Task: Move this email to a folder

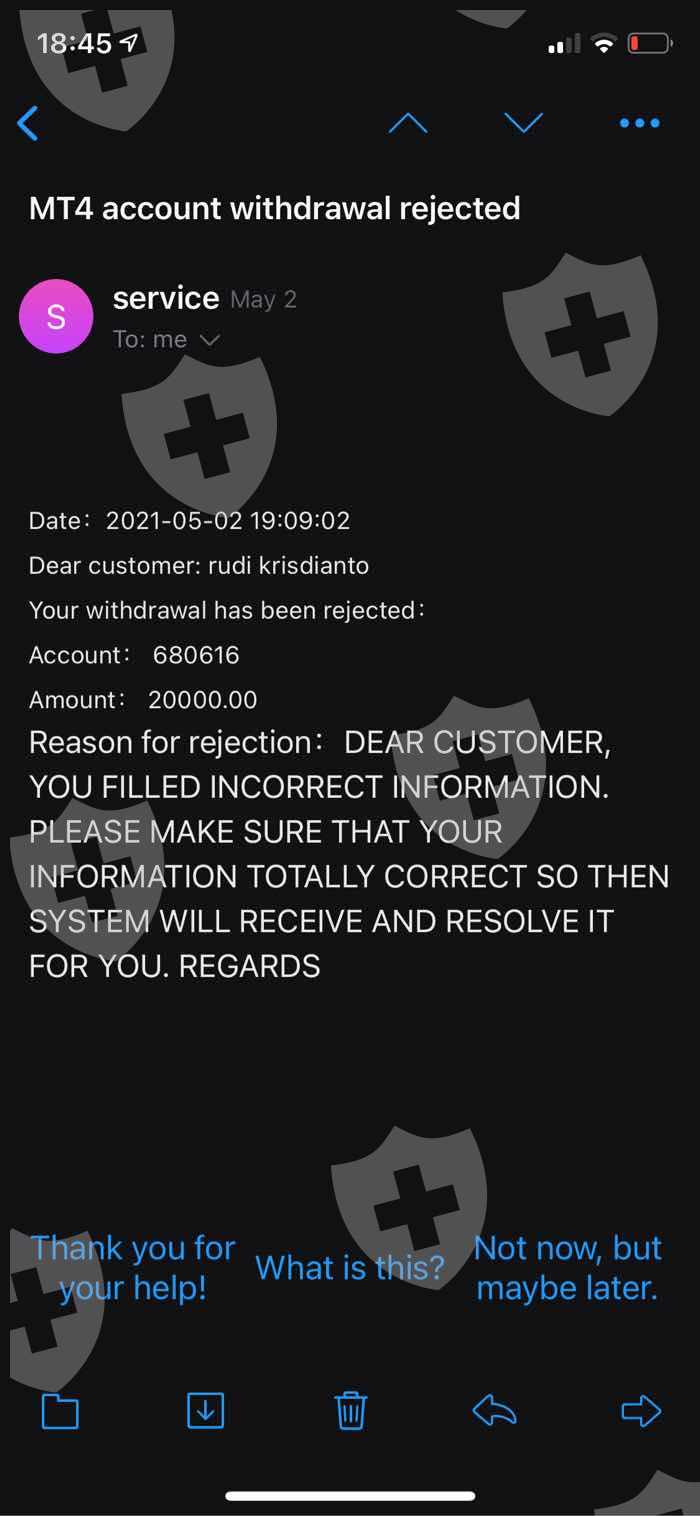Action: (60, 1411)
